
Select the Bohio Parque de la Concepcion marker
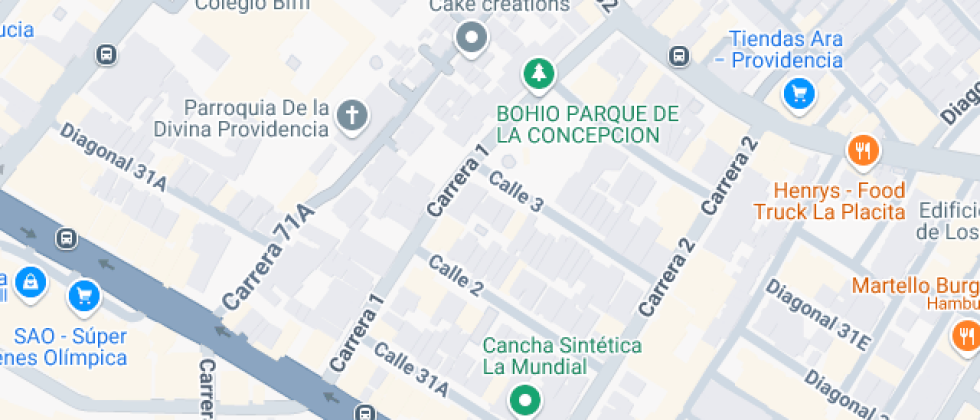[x=539, y=74]
